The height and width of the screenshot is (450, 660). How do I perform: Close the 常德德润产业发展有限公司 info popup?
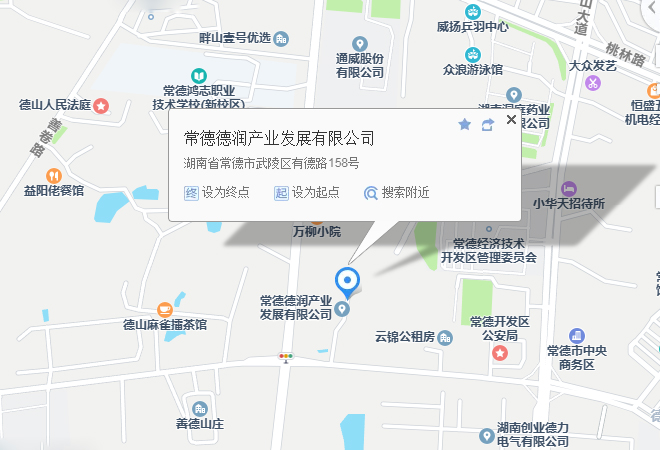click(512, 120)
